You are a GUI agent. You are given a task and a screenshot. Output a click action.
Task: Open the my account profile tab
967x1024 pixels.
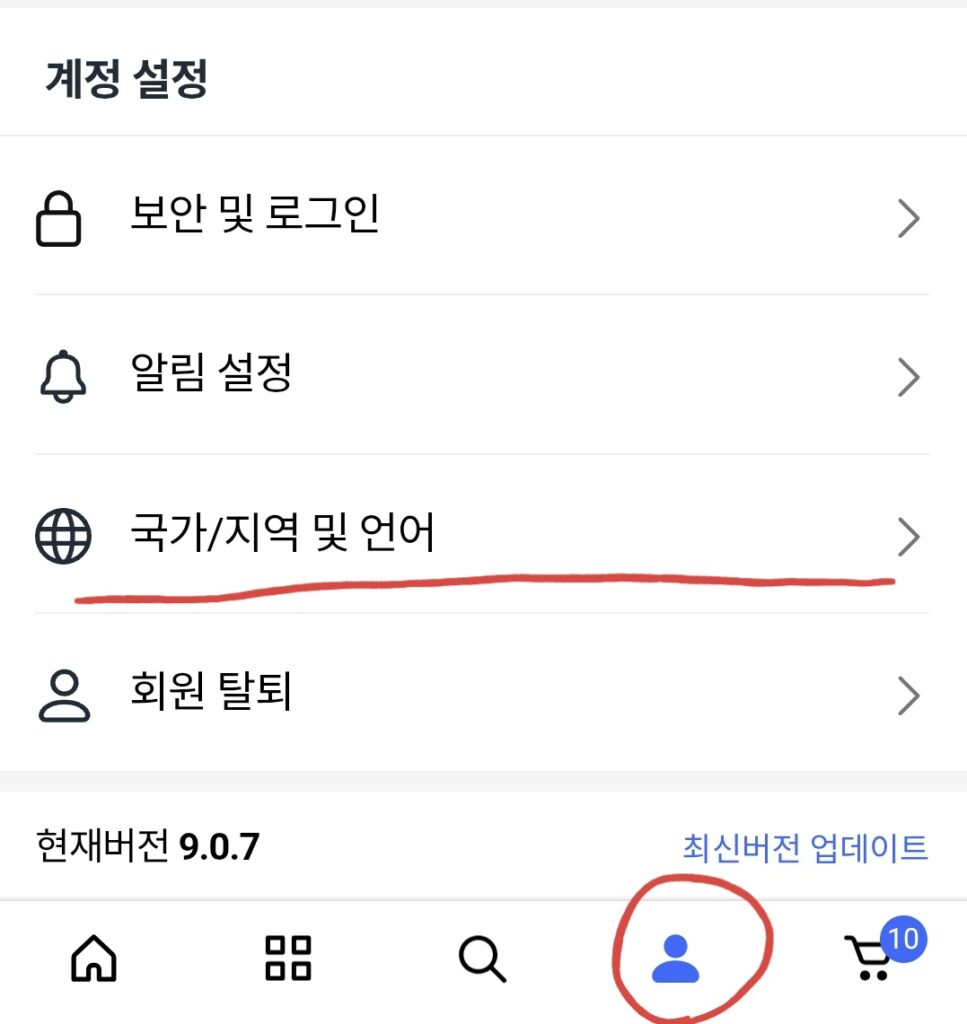(676, 959)
